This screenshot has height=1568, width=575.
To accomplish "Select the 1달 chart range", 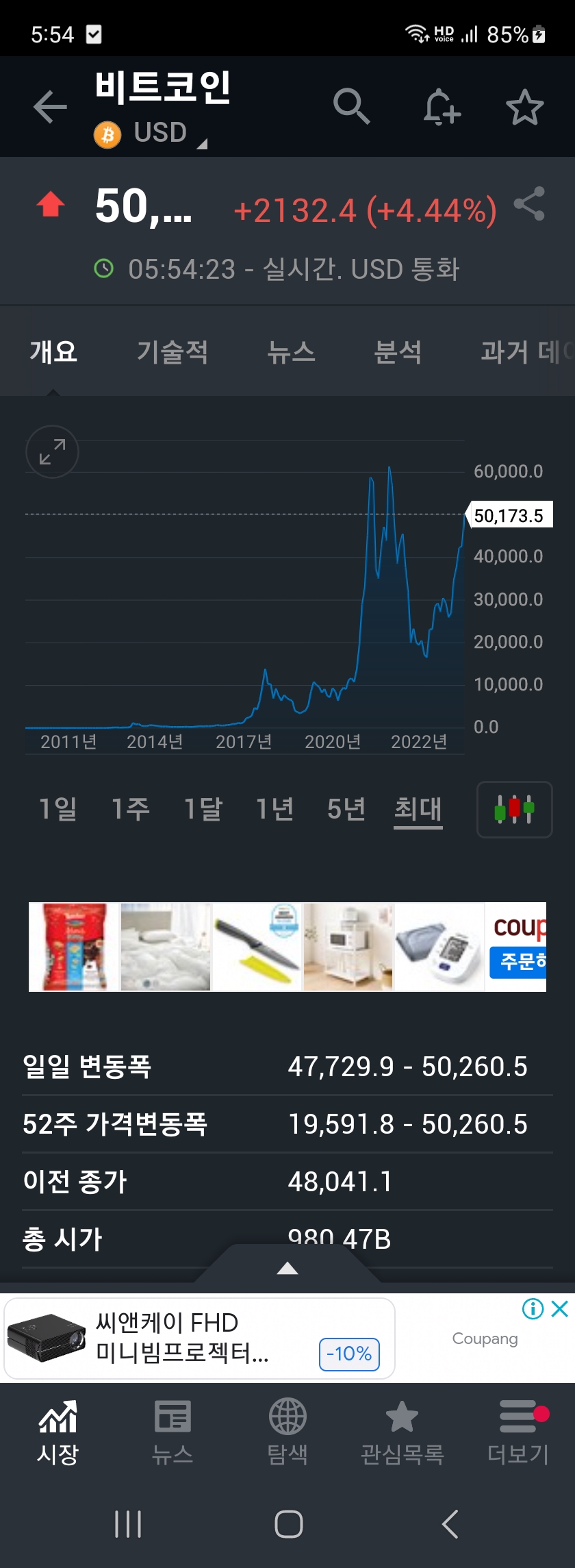I will pyautogui.click(x=203, y=809).
